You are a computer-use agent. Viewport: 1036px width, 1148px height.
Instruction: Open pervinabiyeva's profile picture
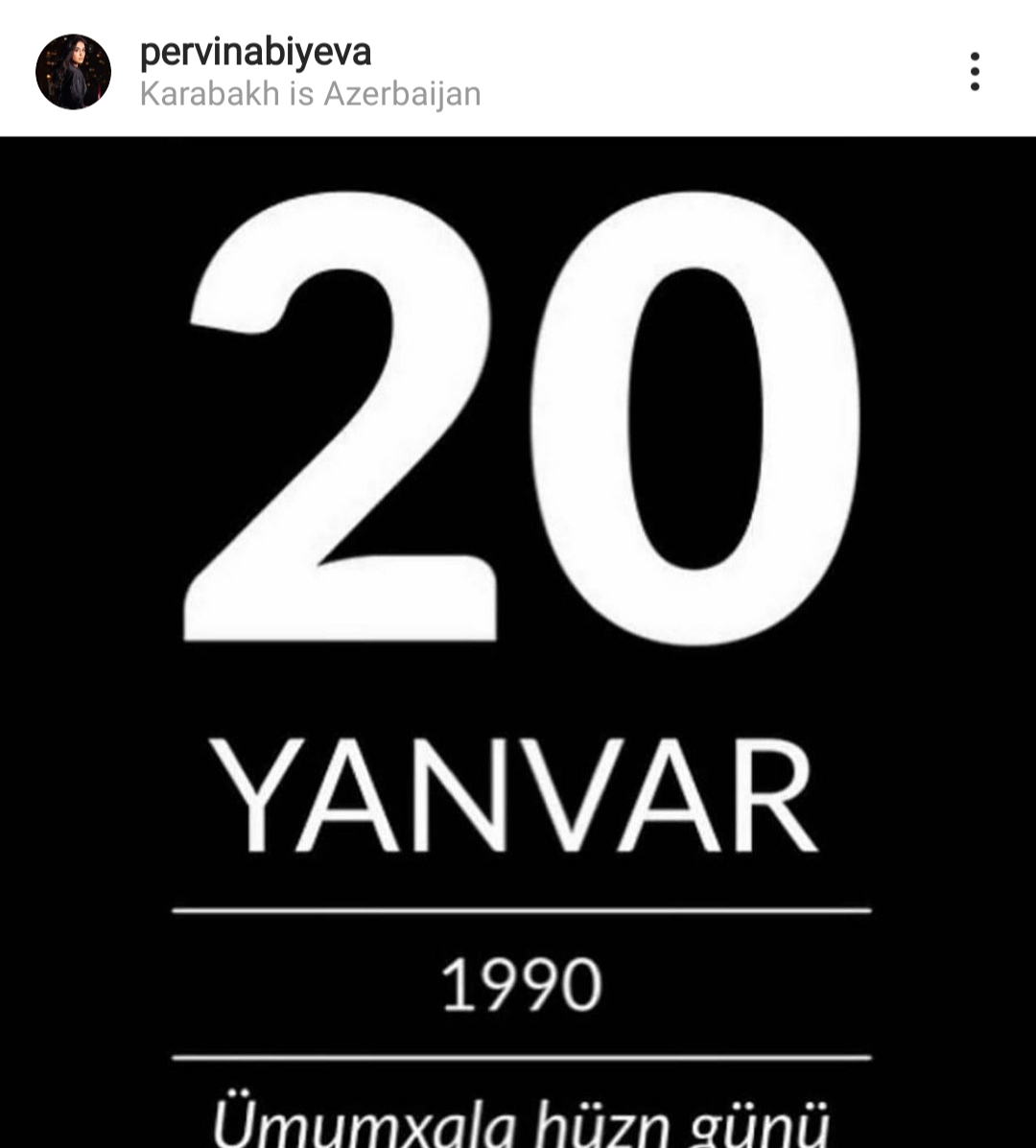click(73, 72)
